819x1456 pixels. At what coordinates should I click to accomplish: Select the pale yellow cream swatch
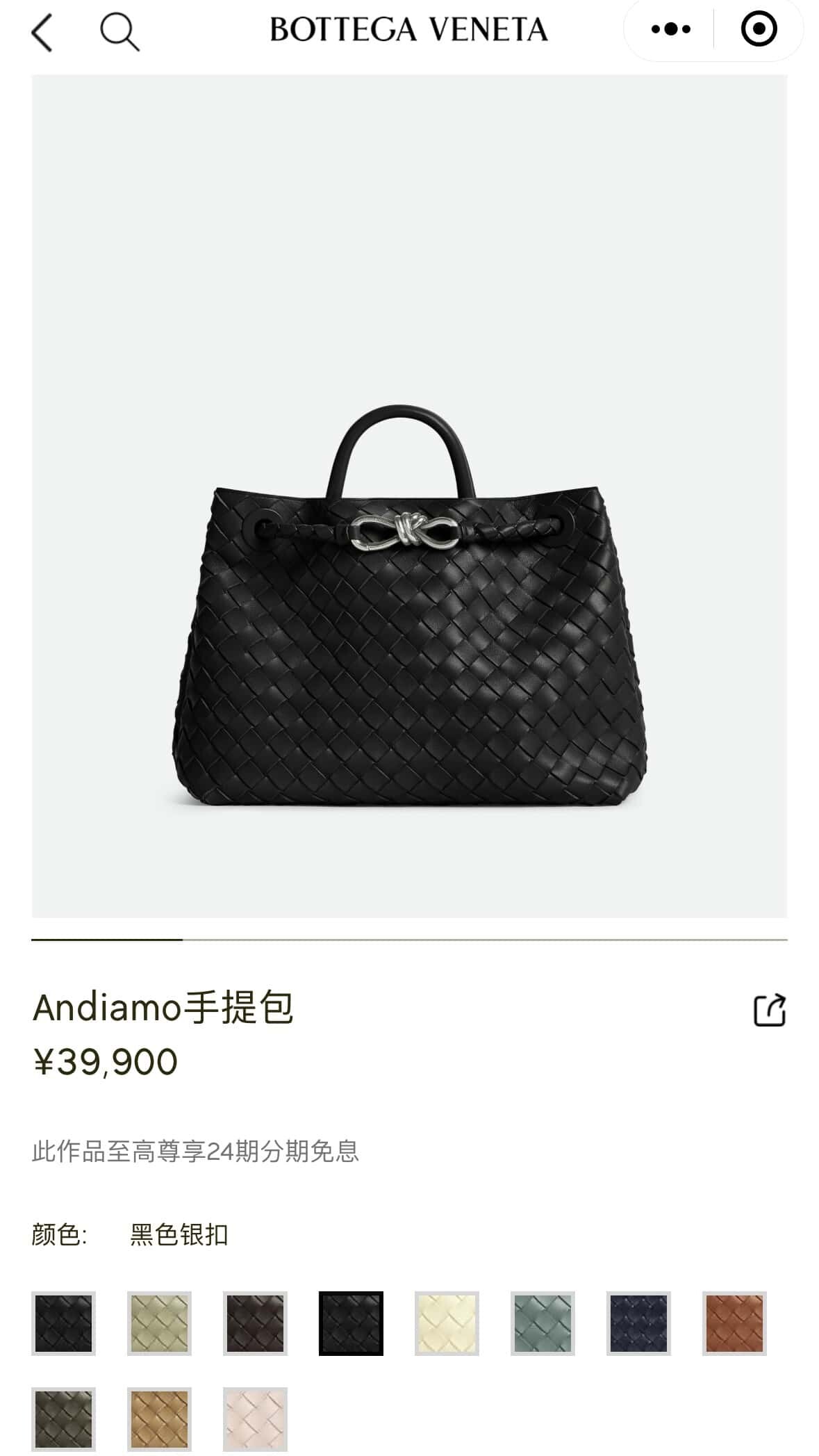pos(447,1323)
